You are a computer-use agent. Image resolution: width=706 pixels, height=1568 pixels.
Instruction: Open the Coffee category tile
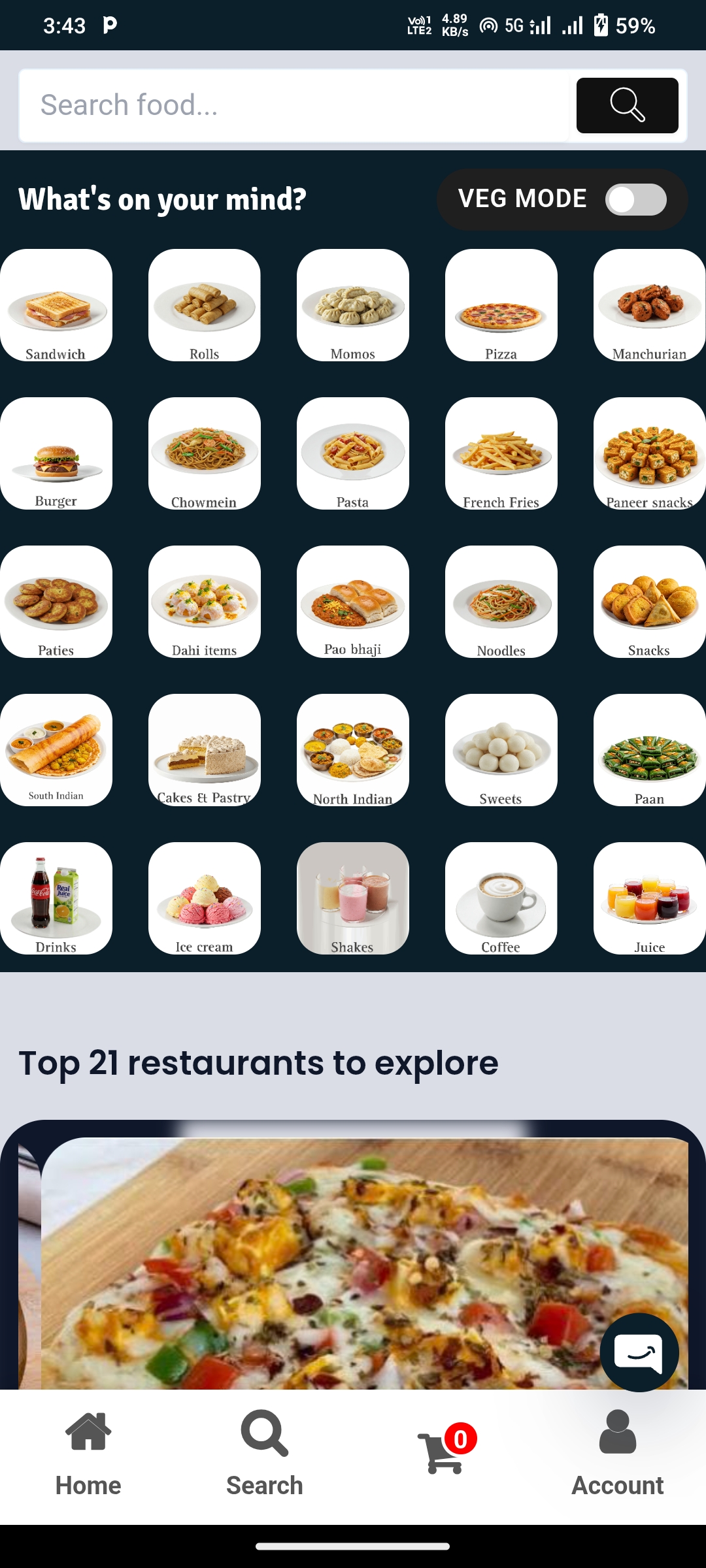click(x=501, y=898)
